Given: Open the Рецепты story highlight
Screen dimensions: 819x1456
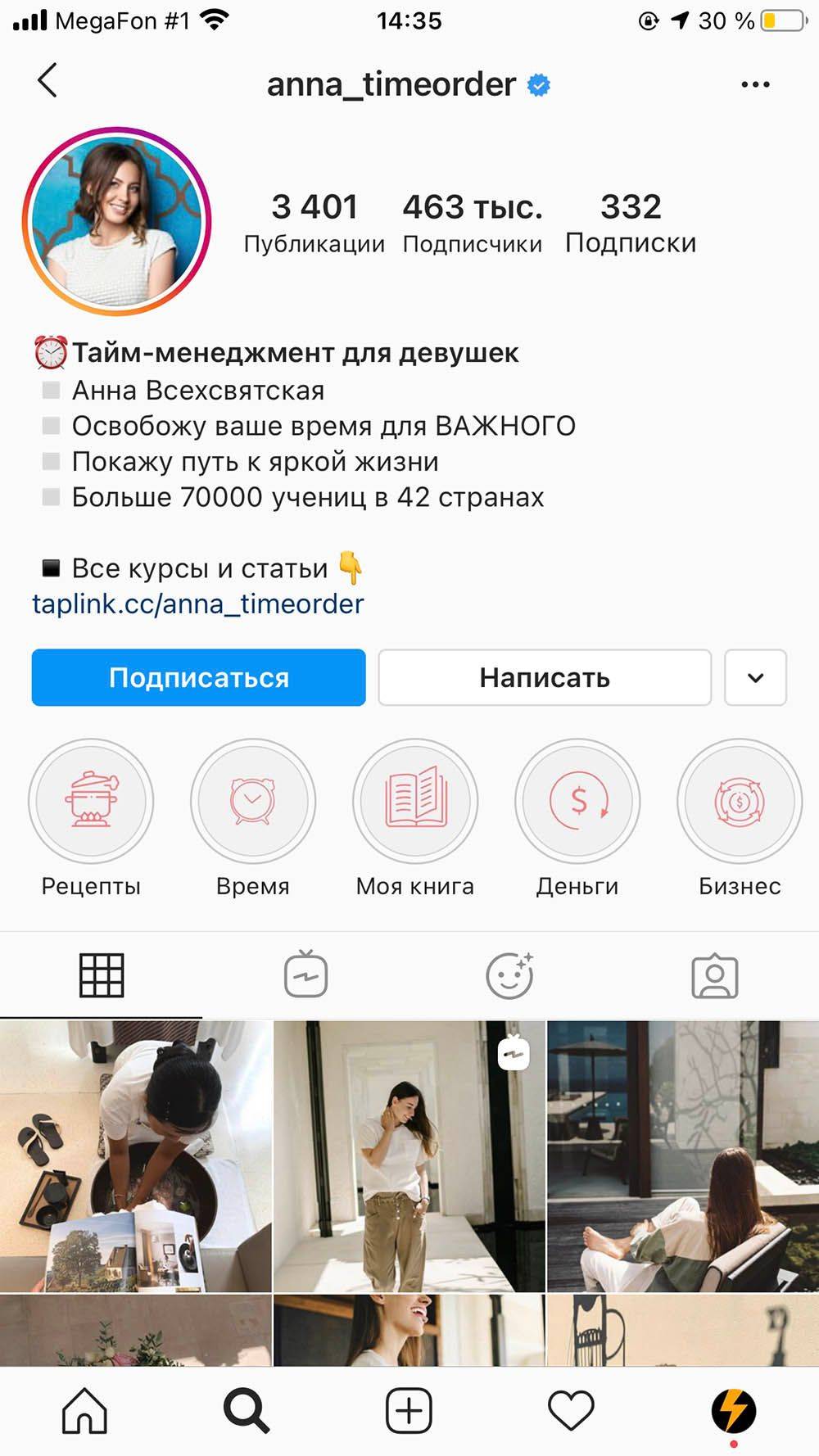Looking at the screenshot, I should click(91, 801).
